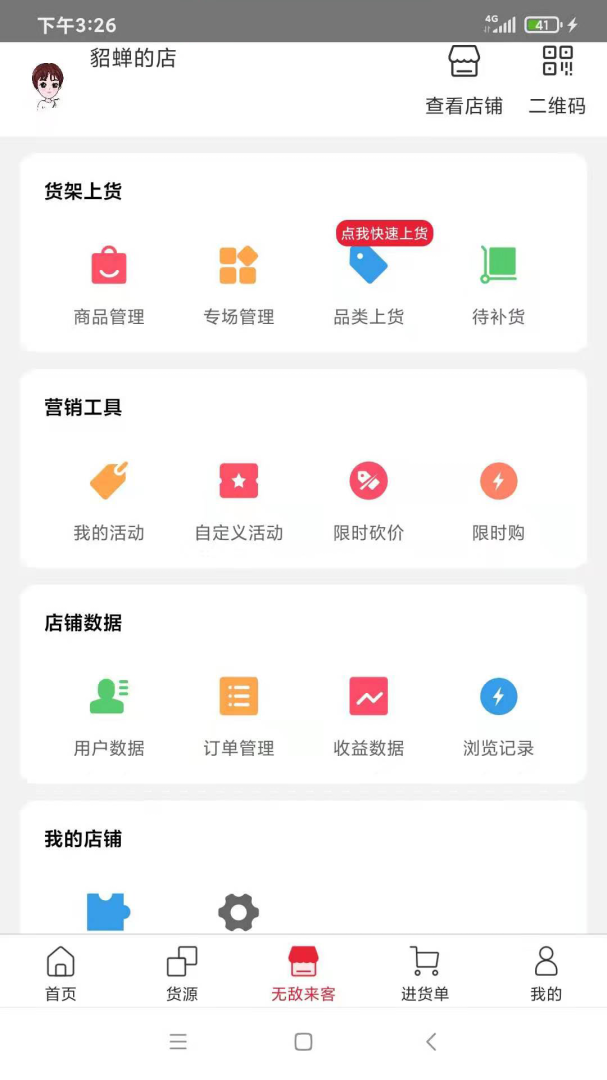Image resolution: width=607 pixels, height=1080 pixels.
Task: View 收益数据
Action: coord(368,714)
